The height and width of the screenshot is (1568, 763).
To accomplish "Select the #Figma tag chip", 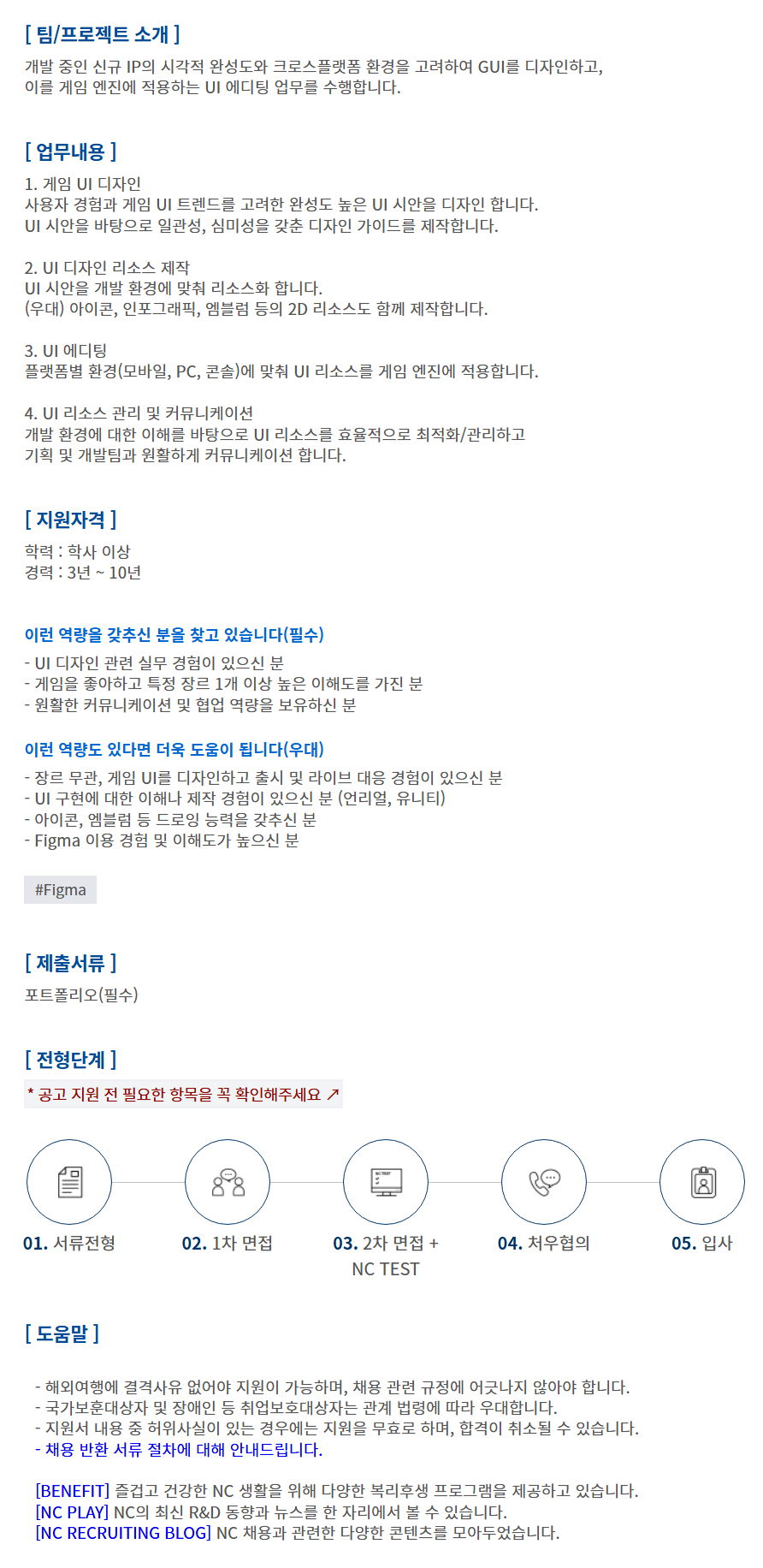I will click(60, 890).
